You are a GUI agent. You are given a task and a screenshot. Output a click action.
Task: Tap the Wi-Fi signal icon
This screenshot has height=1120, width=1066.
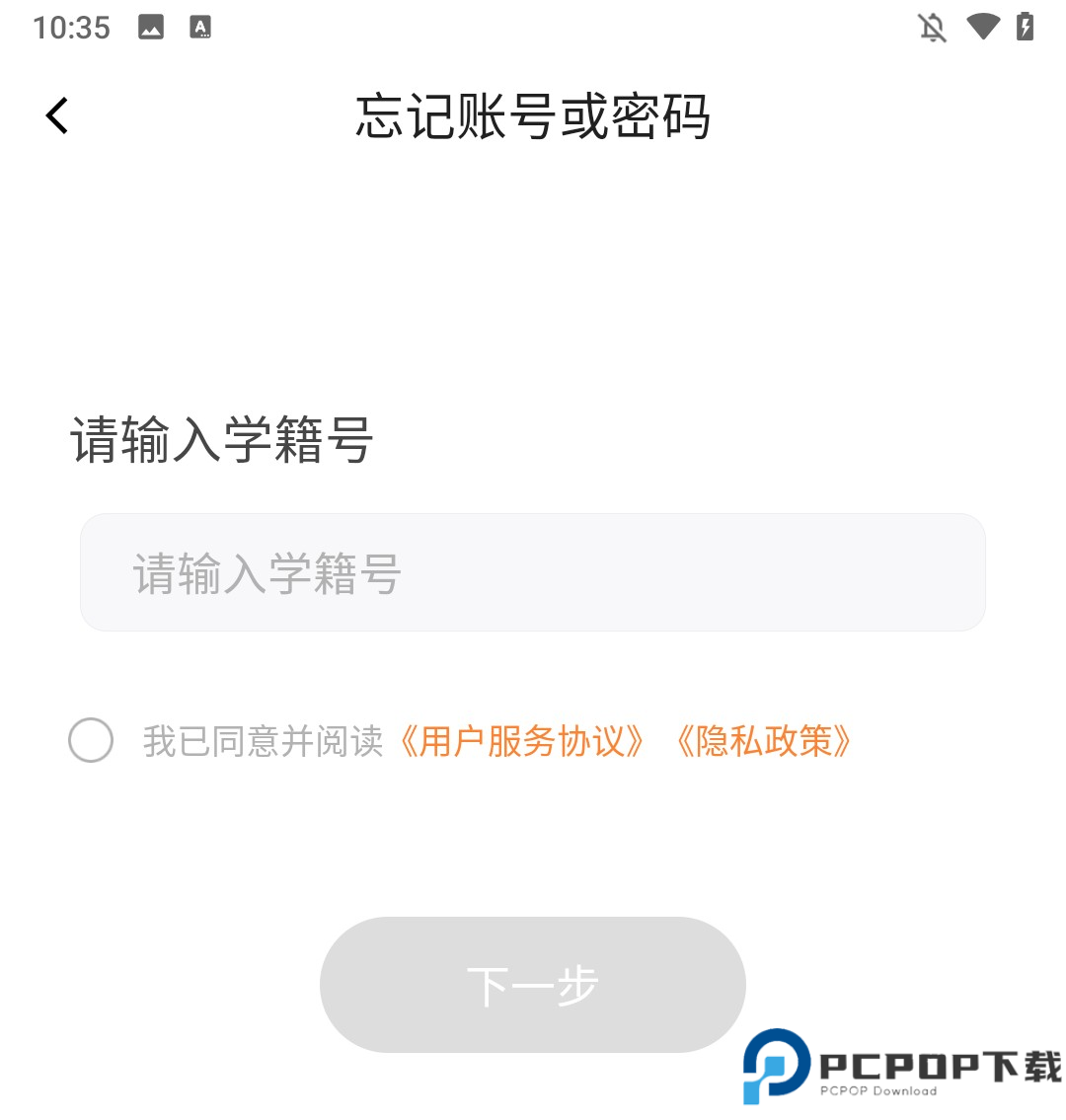point(983,28)
